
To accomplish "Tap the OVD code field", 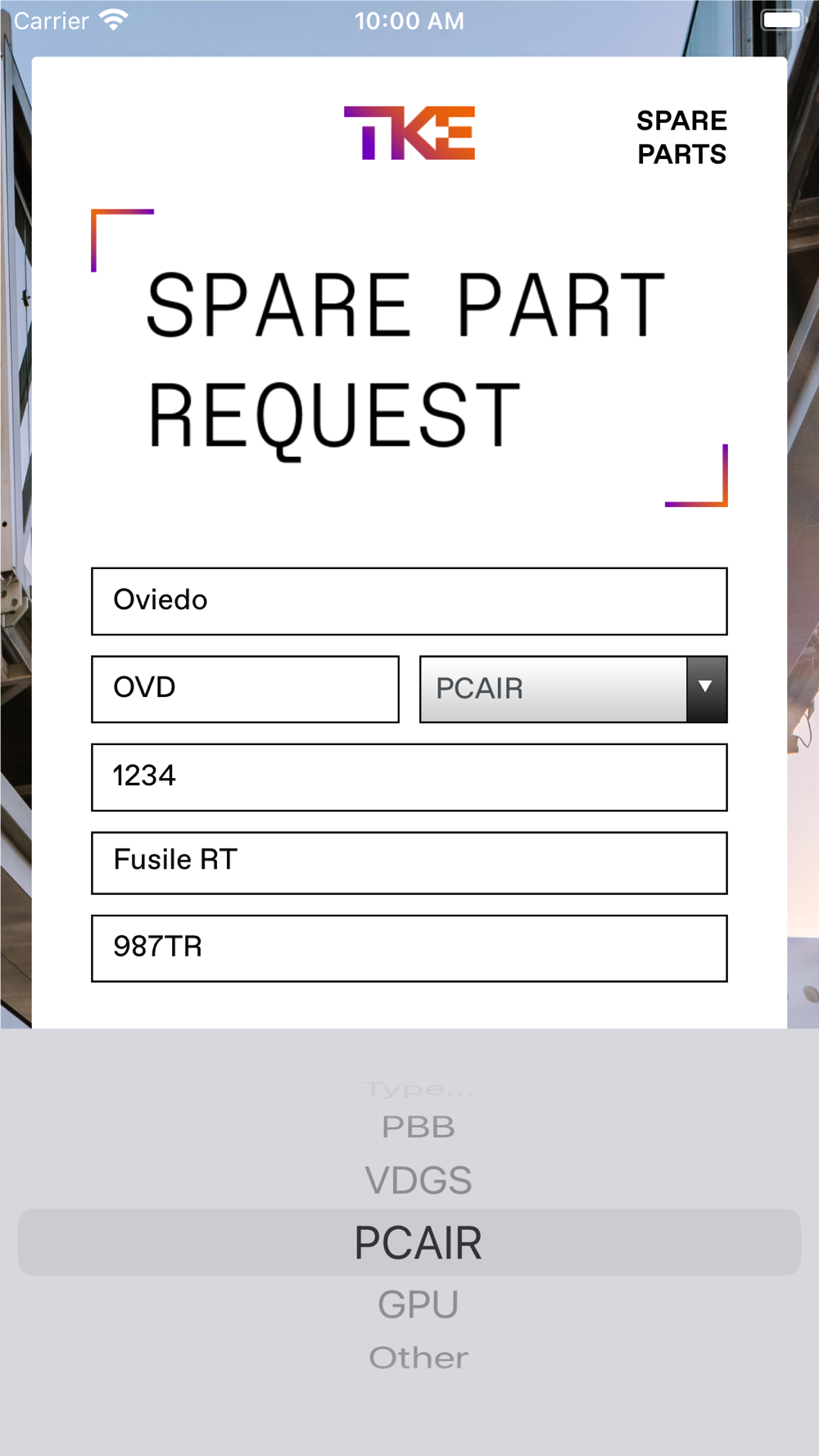I will [x=245, y=689].
